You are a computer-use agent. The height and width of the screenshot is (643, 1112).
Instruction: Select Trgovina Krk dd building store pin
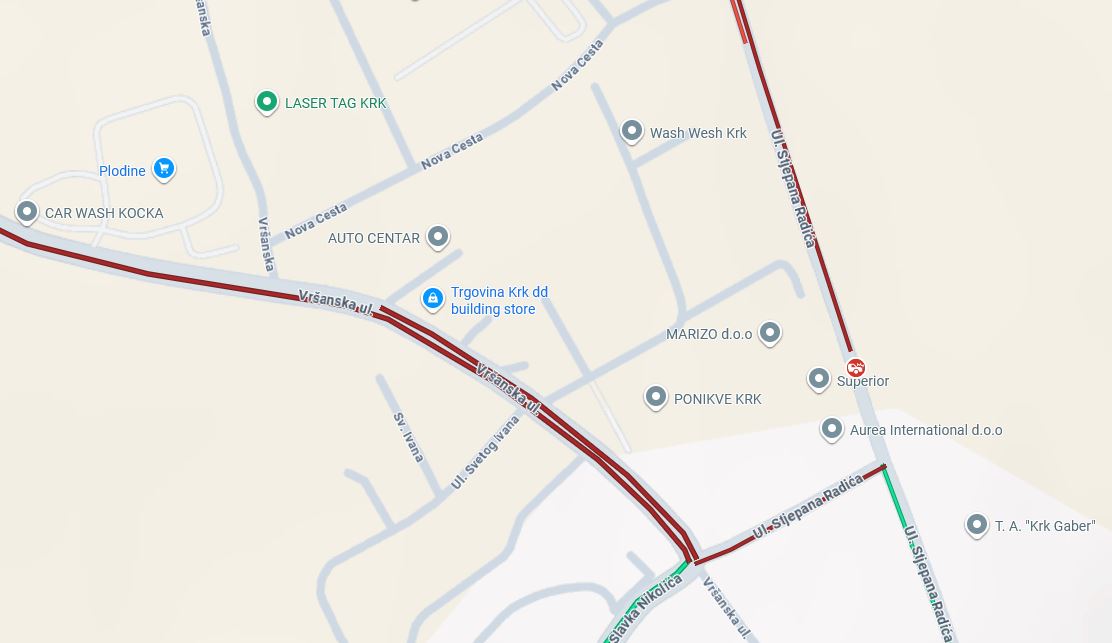[x=432, y=298]
